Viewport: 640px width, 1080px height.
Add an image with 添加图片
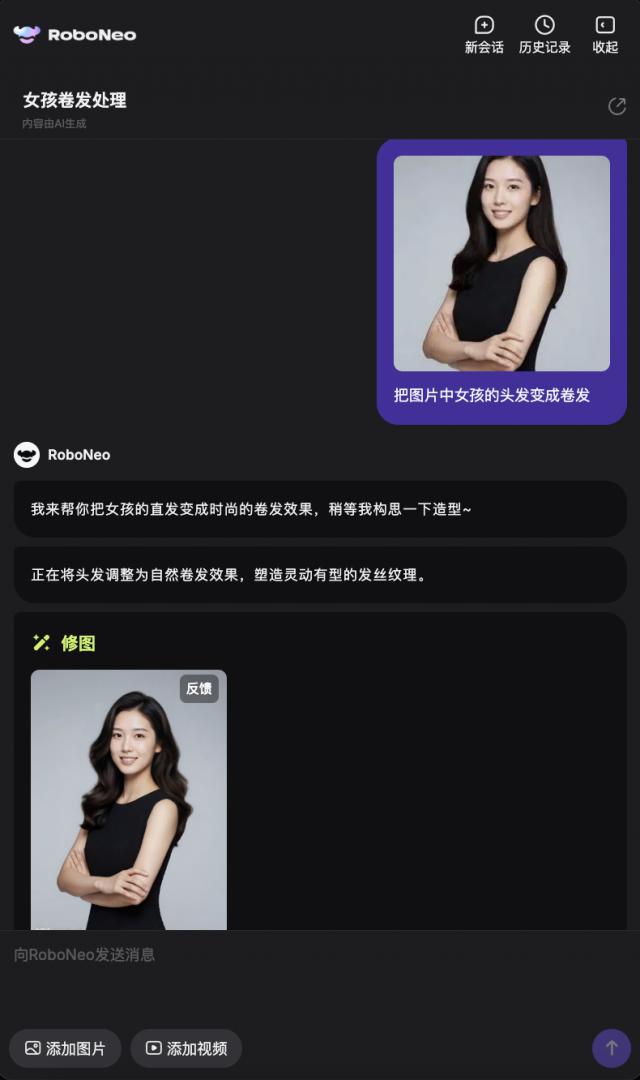pyautogui.click(x=65, y=1048)
